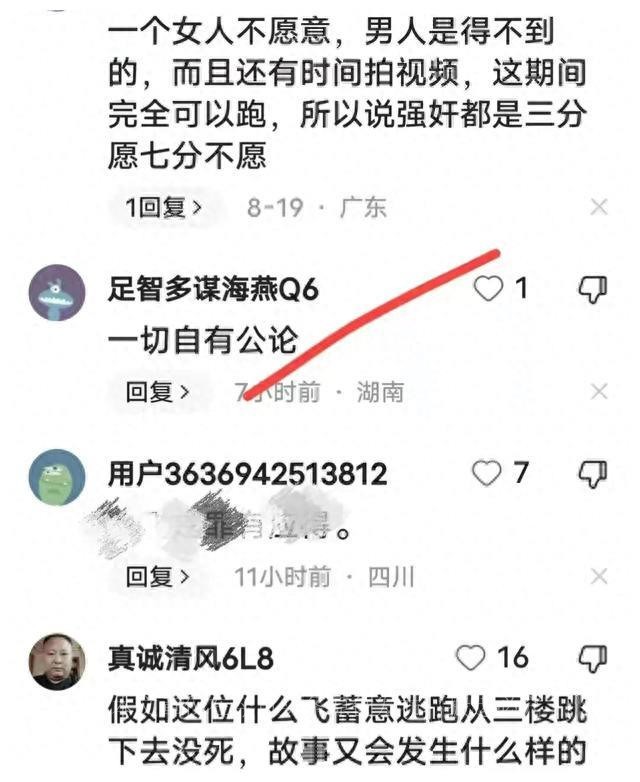Expand the 1回复 replies under the first comment

coord(164,207)
